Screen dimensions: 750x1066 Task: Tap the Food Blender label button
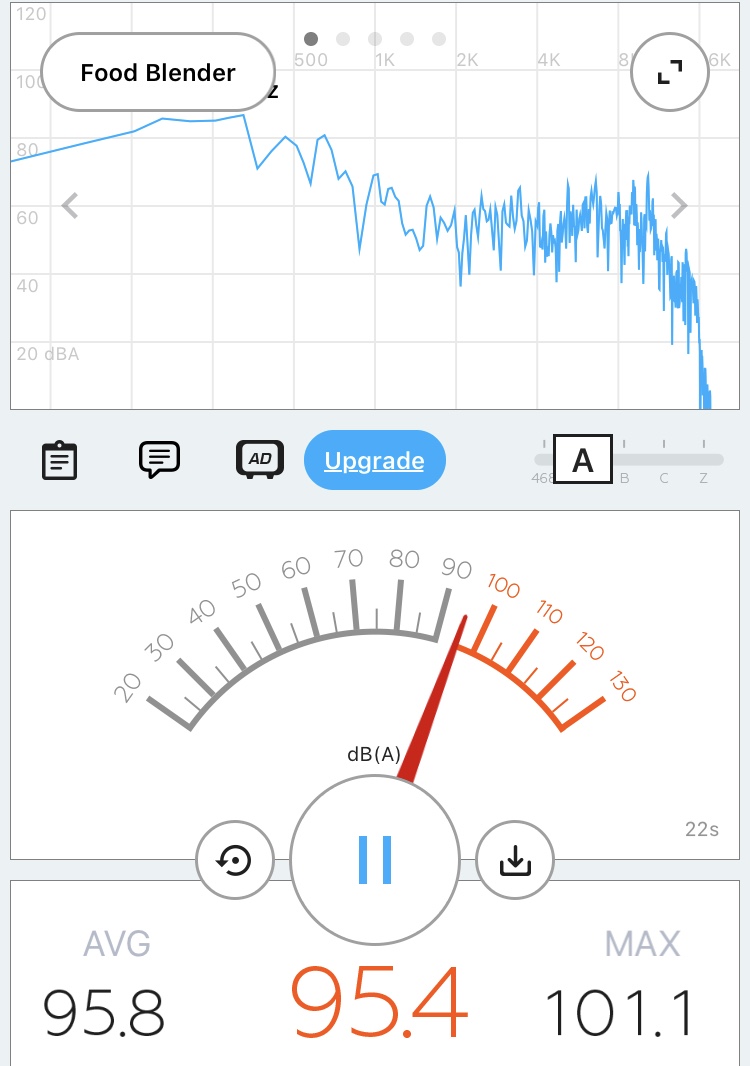tap(158, 73)
